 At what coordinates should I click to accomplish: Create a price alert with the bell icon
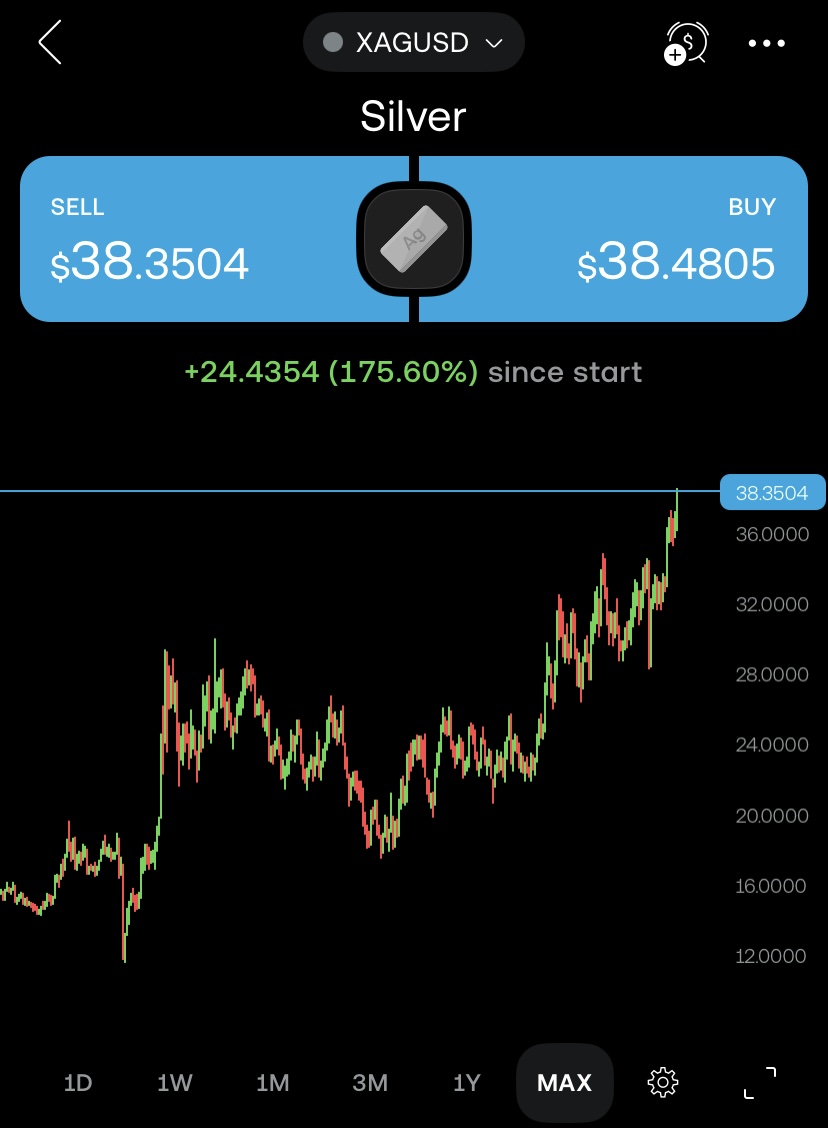point(687,43)
